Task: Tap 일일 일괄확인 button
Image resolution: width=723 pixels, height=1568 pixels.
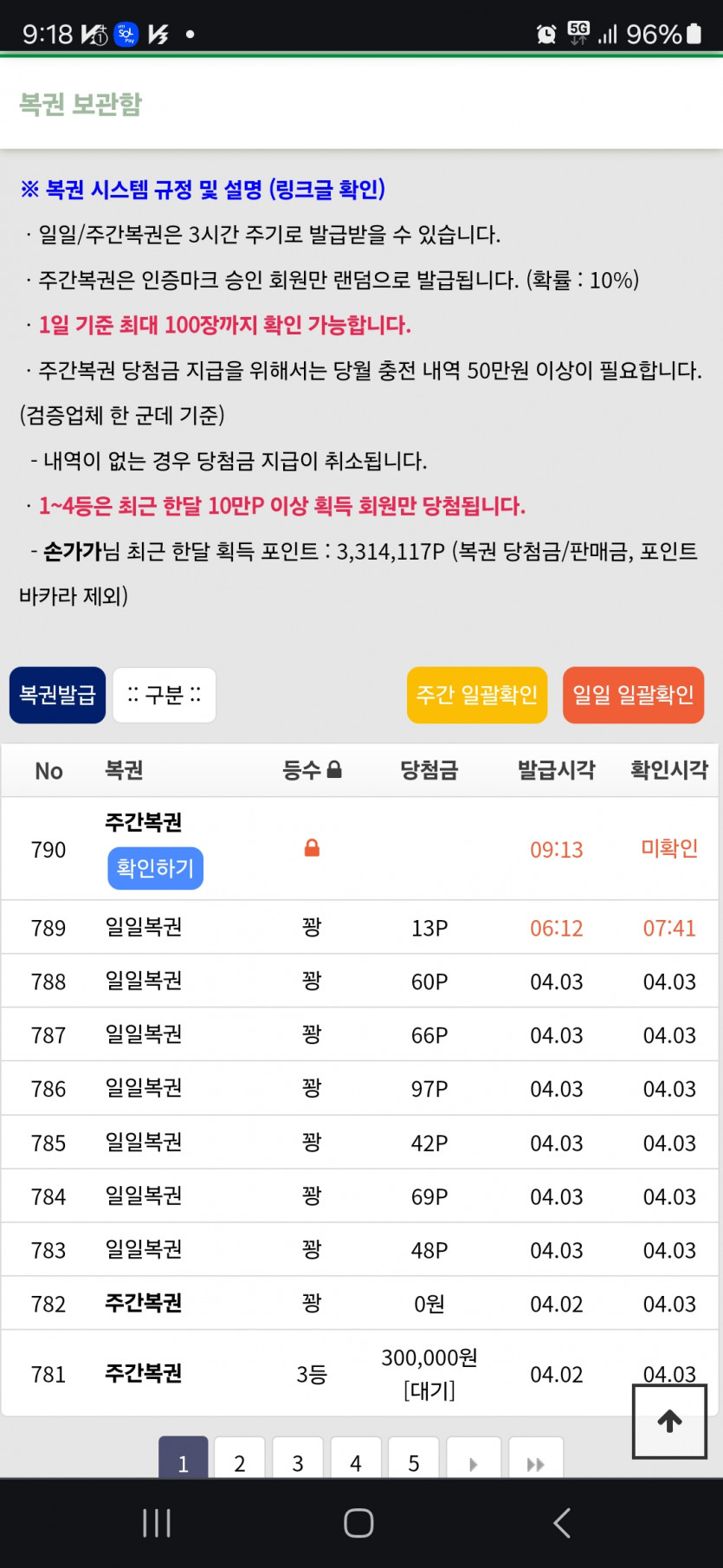Action: coord(633,695)
